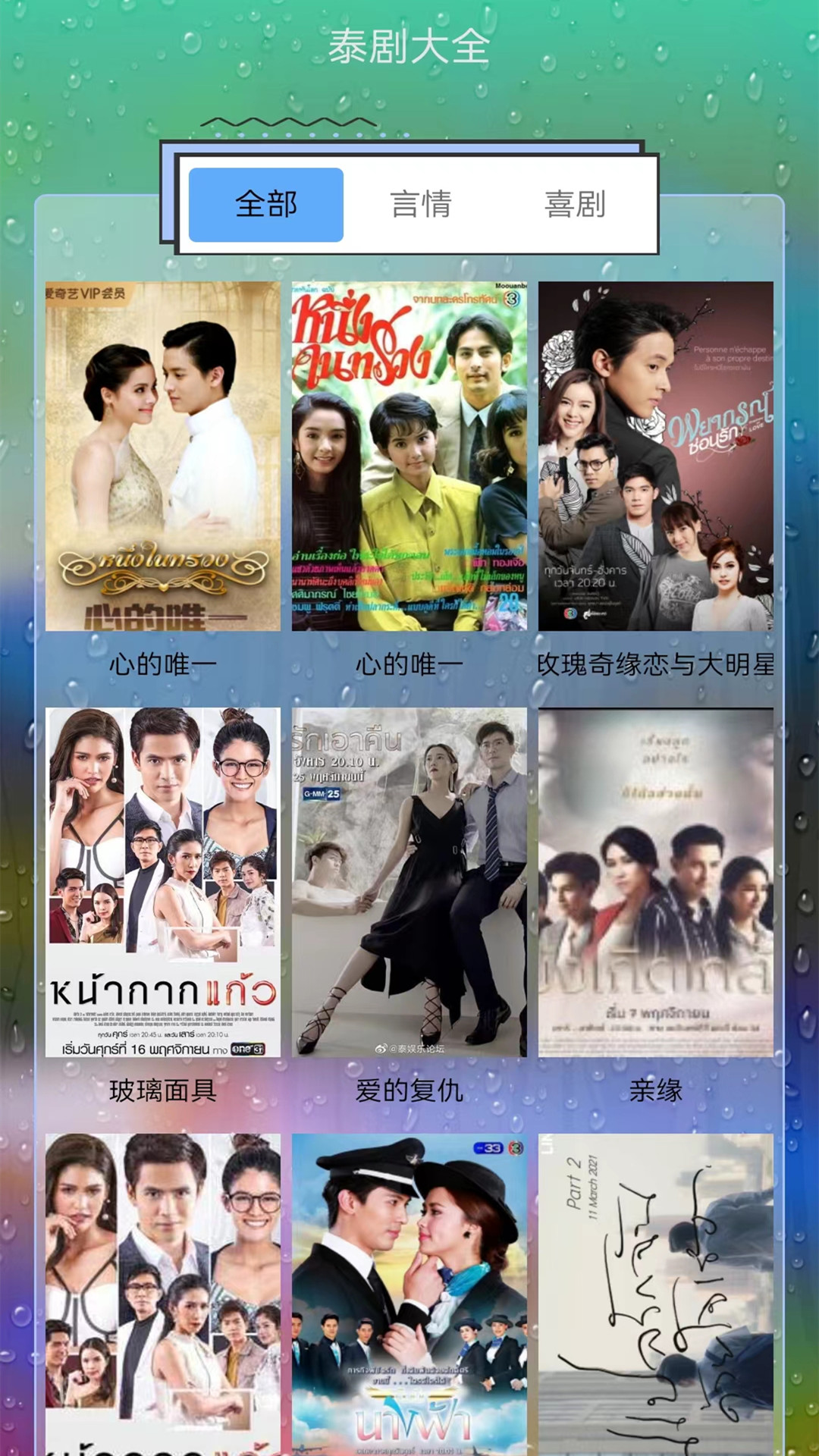The width and height of the screenshot is (819, 1456).
Task: Open the pilot and stewardess drama poster
Action: point(409,1293)
